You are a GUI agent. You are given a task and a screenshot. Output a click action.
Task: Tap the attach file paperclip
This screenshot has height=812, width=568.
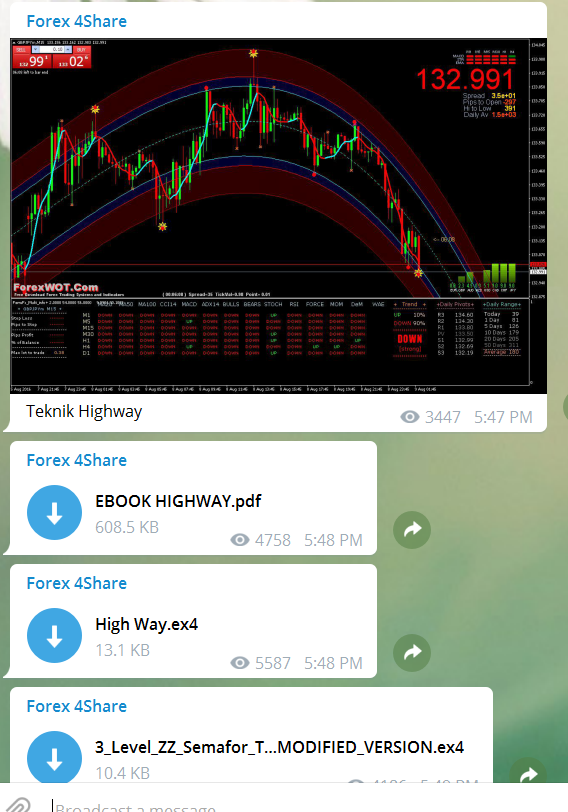point(19,805)
